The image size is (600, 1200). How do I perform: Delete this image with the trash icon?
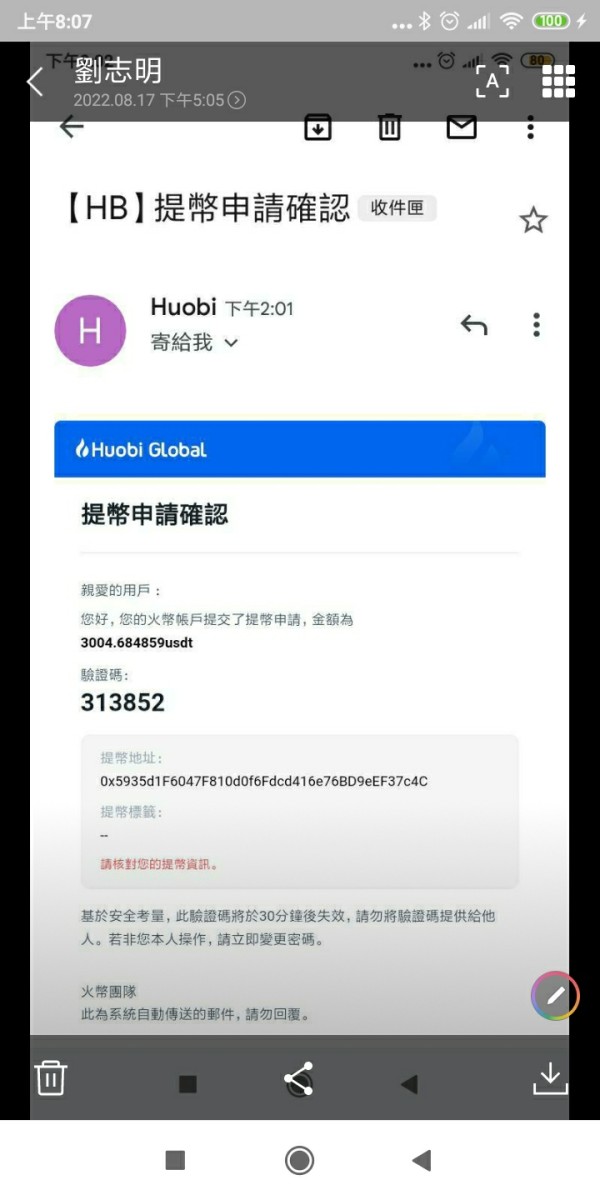pos(51,1078)
